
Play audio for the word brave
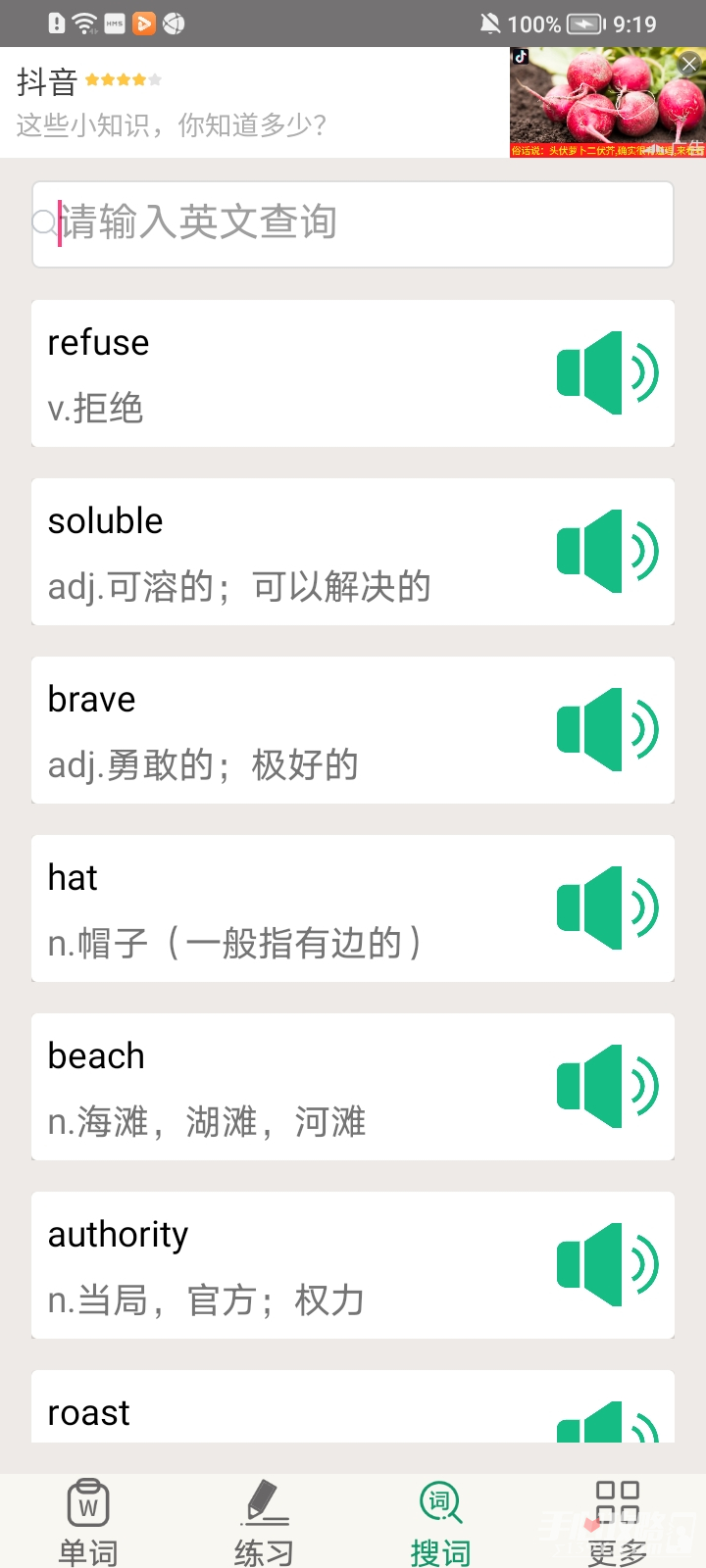[x=607, y=730]
